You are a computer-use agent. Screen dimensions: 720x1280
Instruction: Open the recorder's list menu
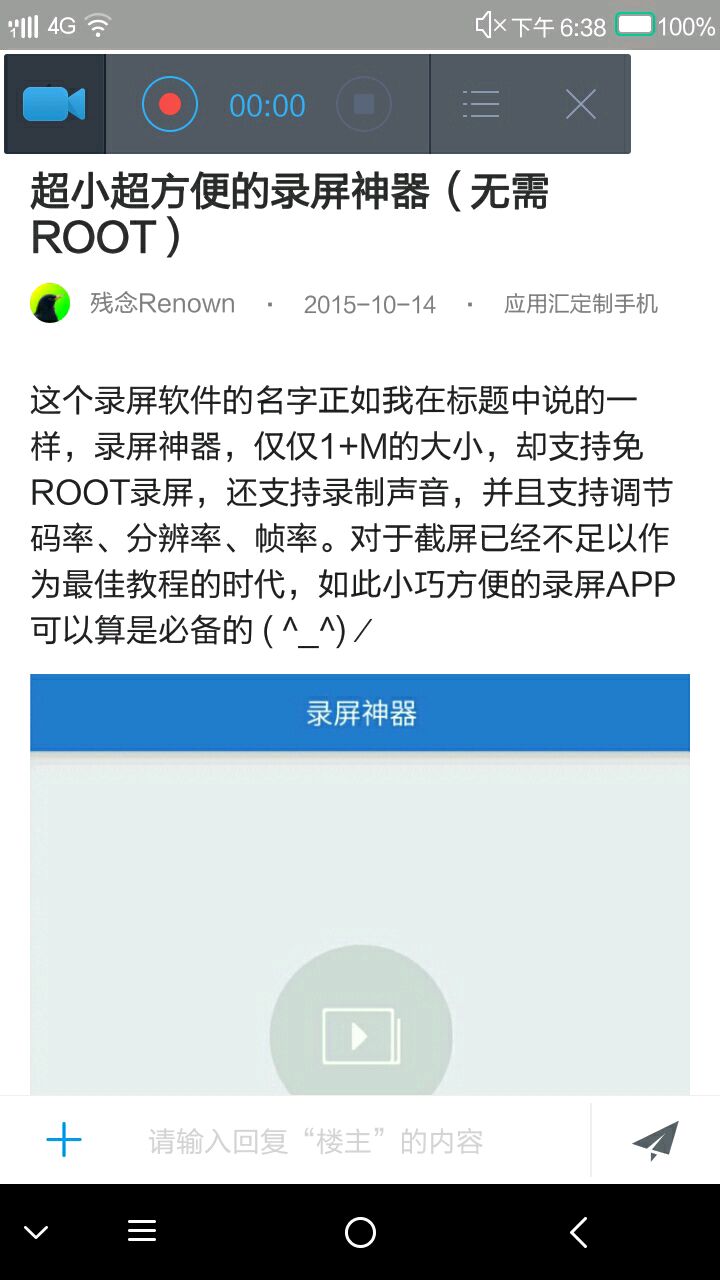click(481, 105)
